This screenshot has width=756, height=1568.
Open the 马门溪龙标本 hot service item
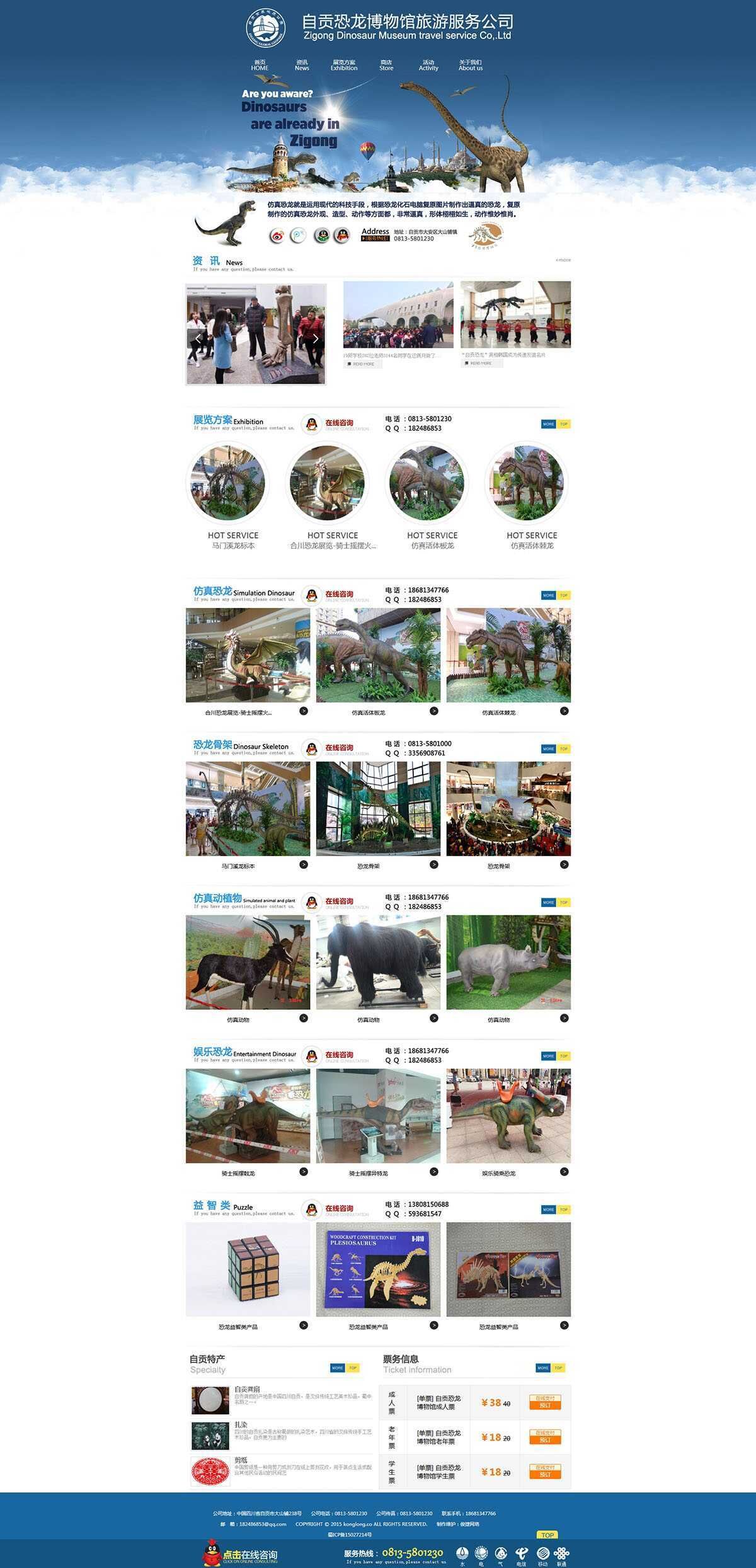227,483
